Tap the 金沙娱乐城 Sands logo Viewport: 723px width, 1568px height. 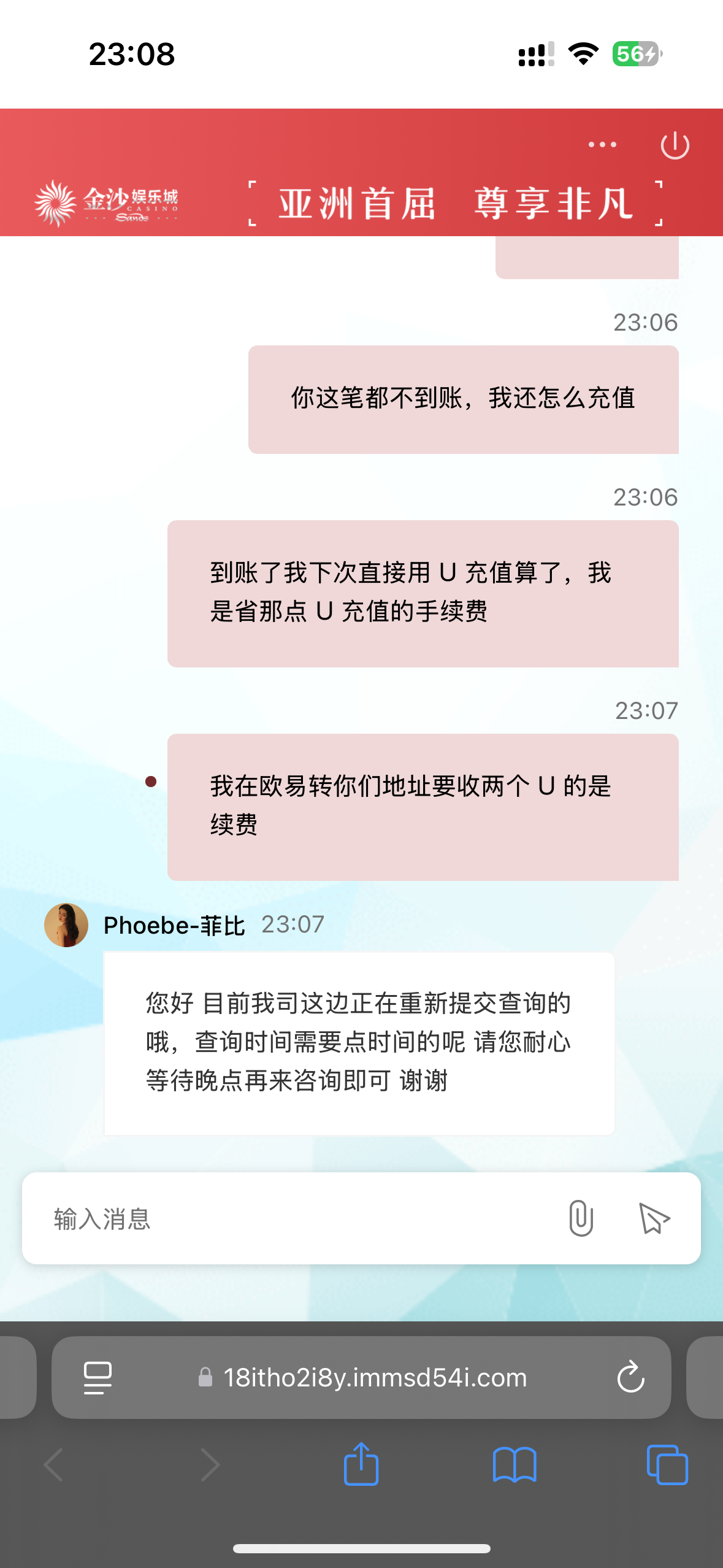[x=109, y=202]
